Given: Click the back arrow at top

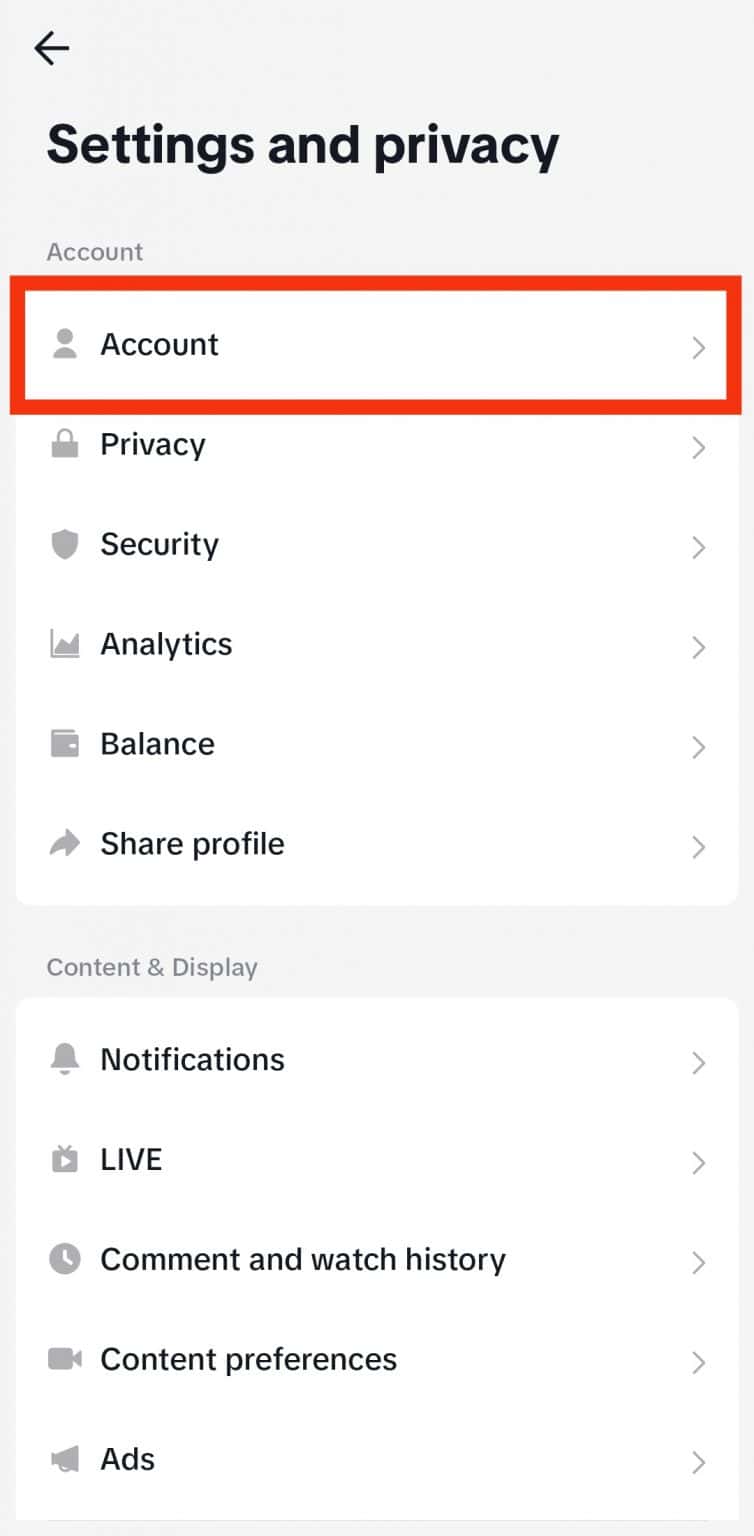Looking at the screenshot, I should tap(51, 48).
